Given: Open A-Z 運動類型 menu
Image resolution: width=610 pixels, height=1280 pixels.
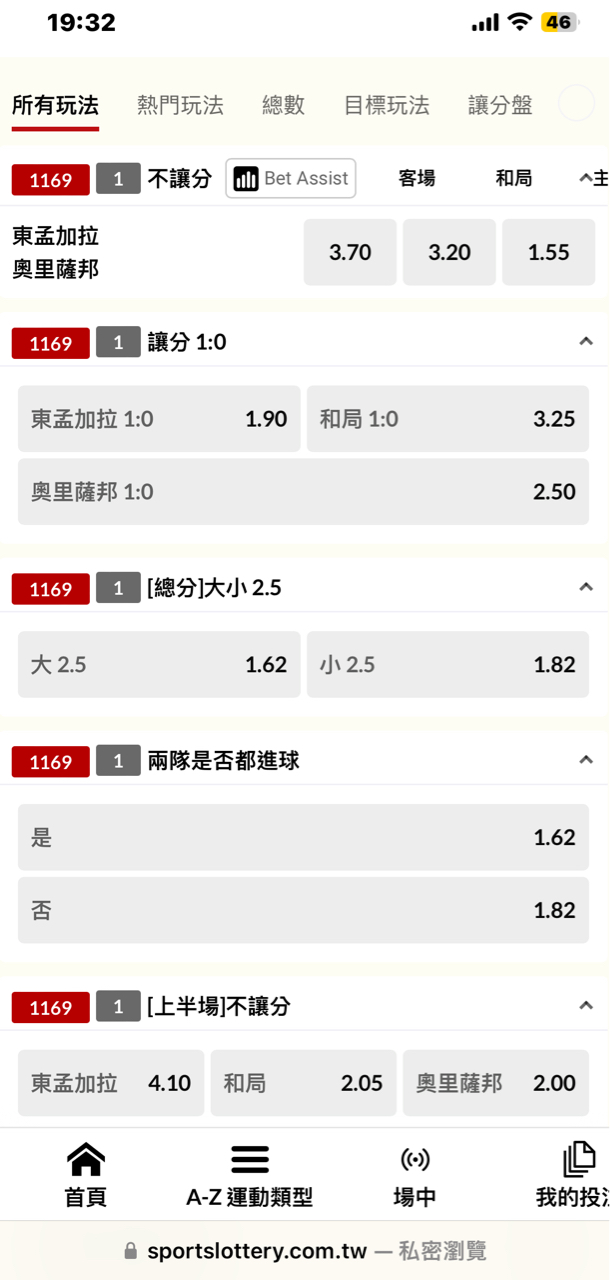Looking at the screenshot, I should (250, 1175).
